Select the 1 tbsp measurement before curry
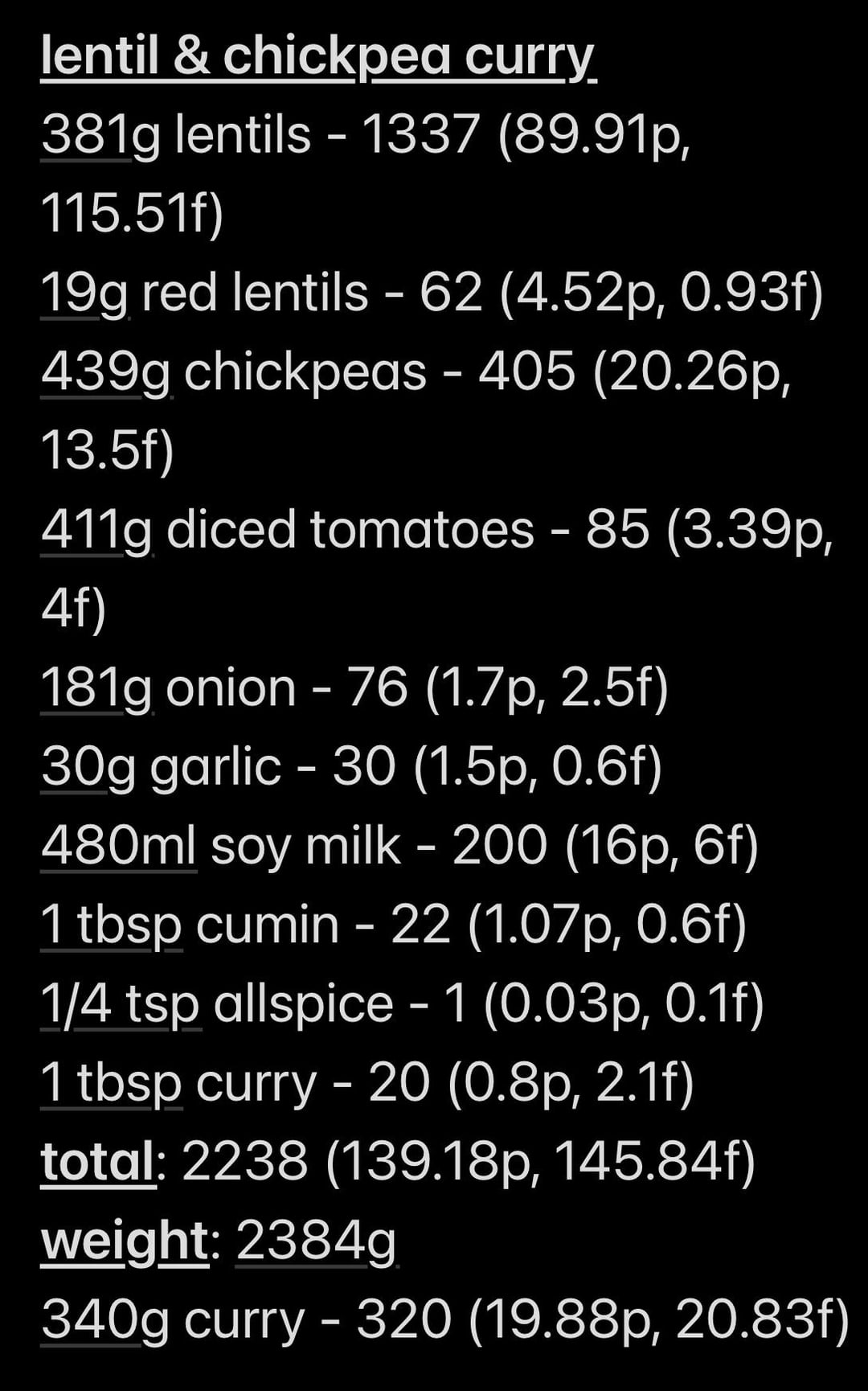 pos(111,1083)
